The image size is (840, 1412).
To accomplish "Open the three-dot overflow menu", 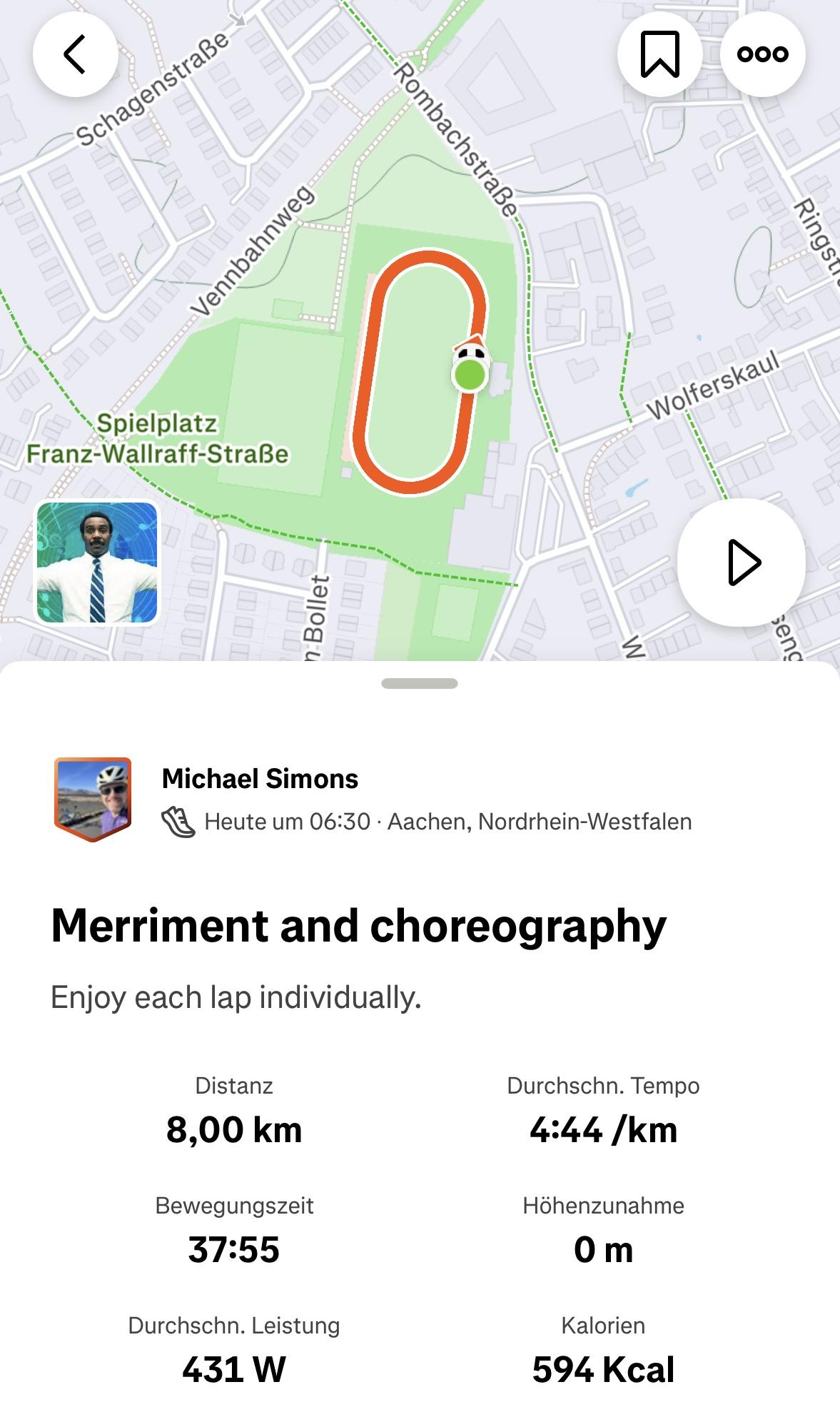I will pos(763,54).
